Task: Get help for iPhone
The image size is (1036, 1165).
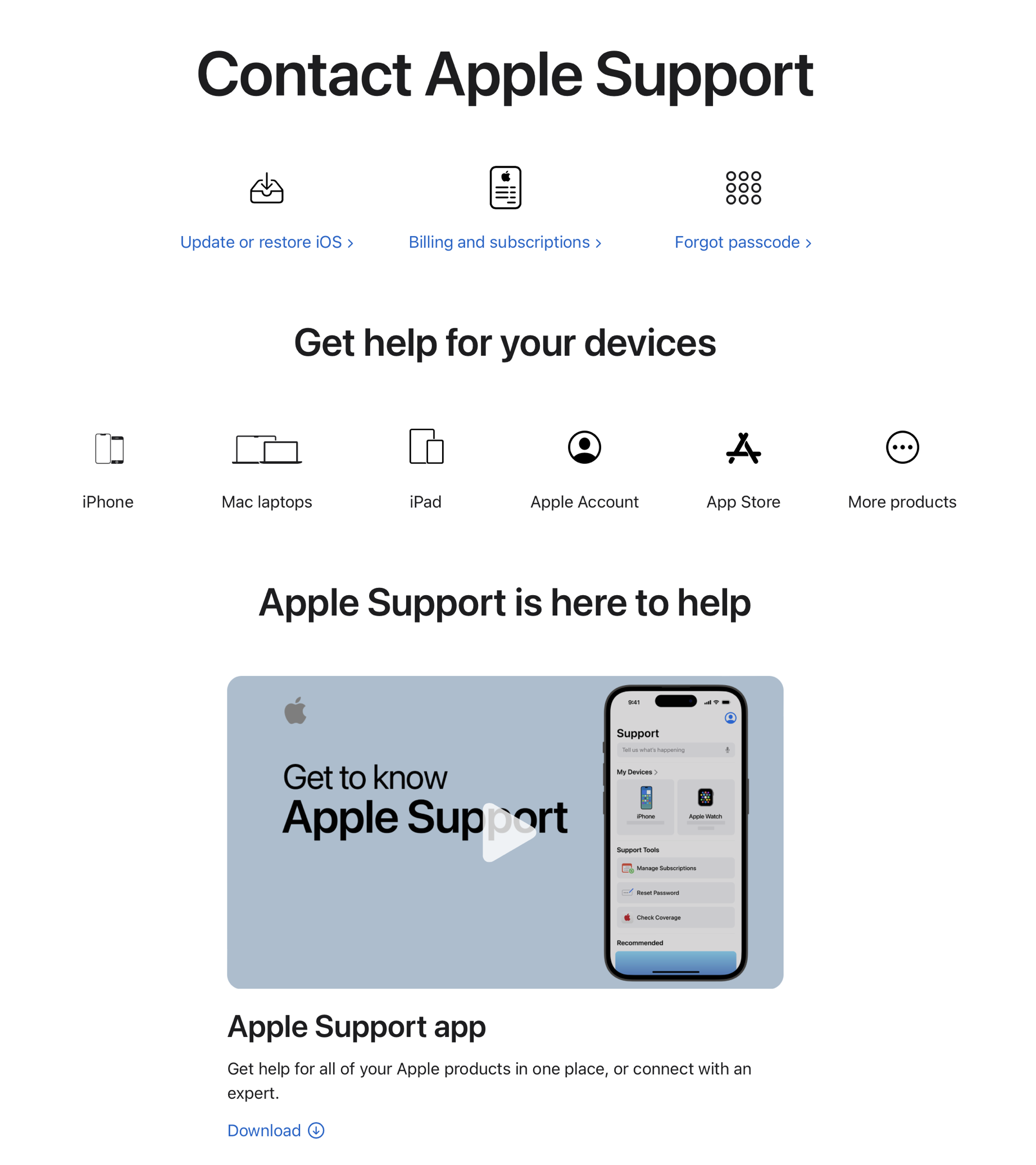Action: [x=108, y=469]
